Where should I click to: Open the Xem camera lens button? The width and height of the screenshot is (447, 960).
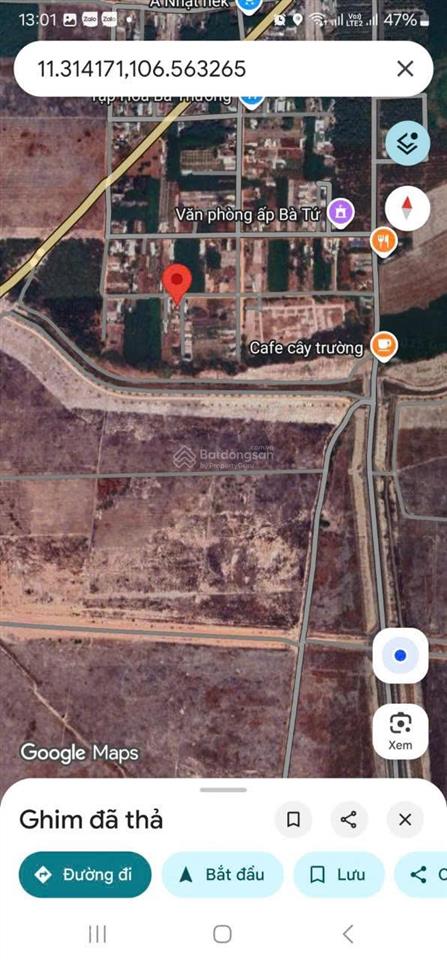[x=400, y=732]
